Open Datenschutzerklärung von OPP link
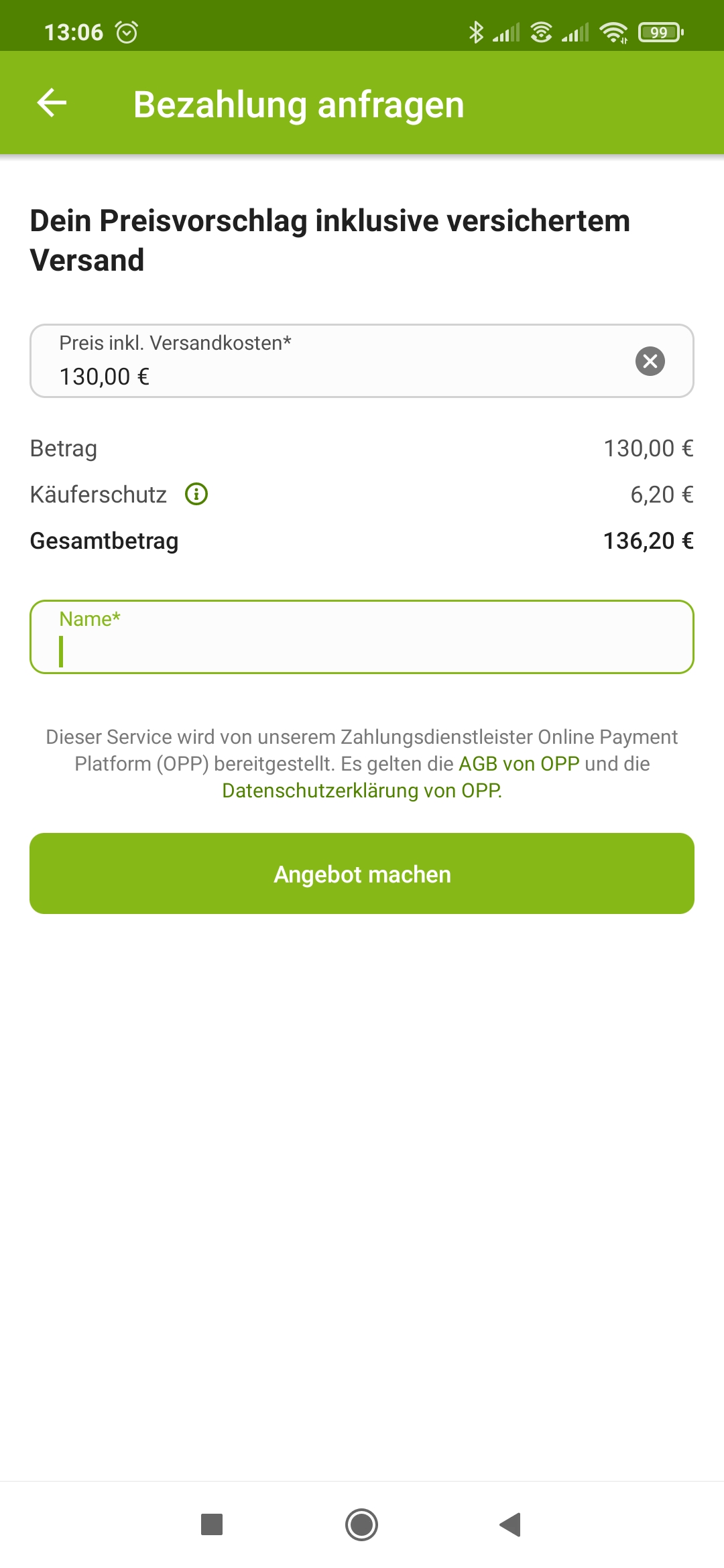 point(362,791)
